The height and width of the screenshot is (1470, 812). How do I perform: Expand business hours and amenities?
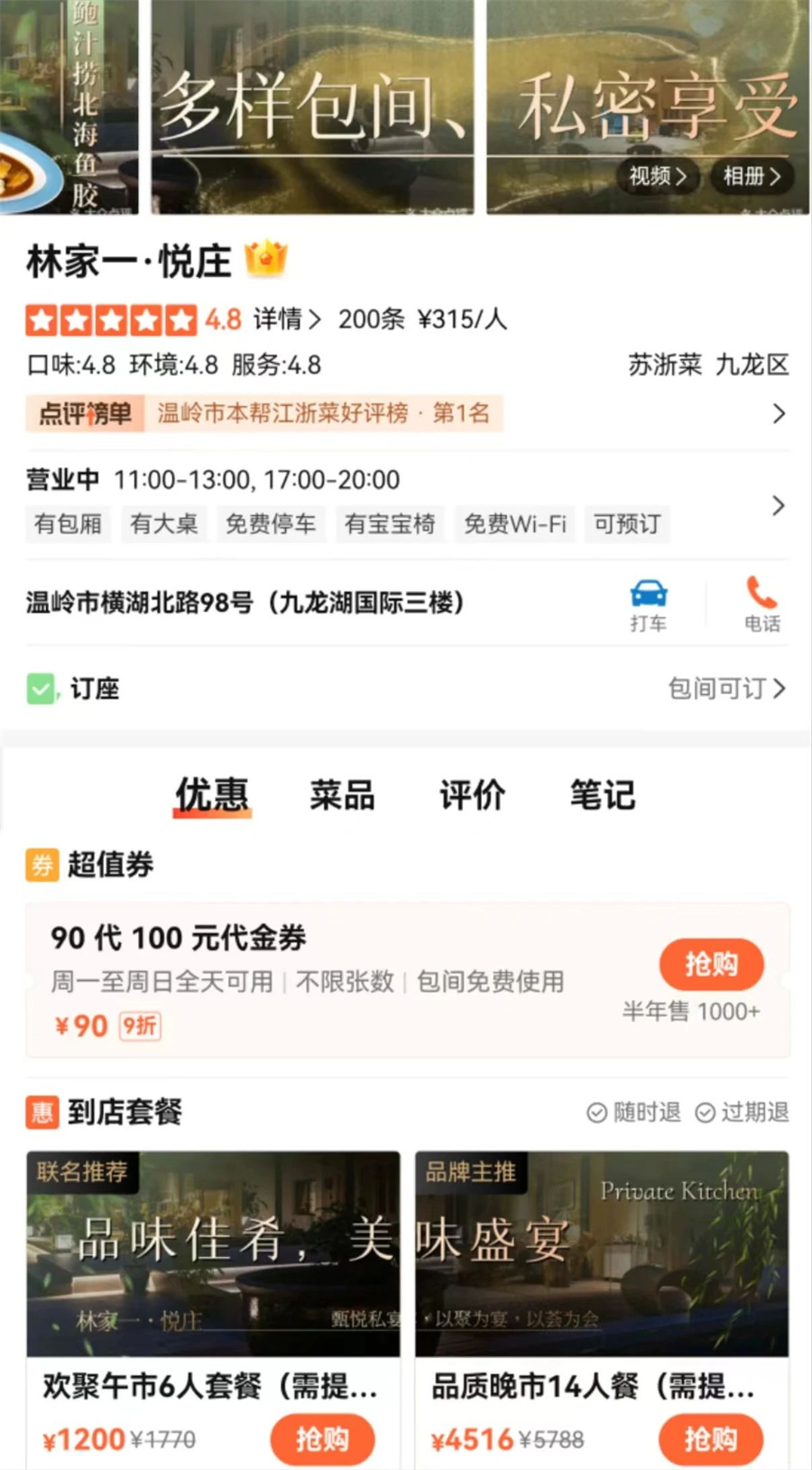pyautogui.click(x=778, y=505)
